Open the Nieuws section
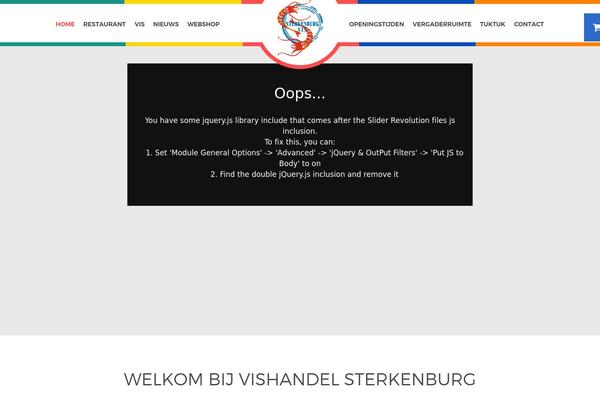This screenshot has height=400, width=600. tap(166, 24)
